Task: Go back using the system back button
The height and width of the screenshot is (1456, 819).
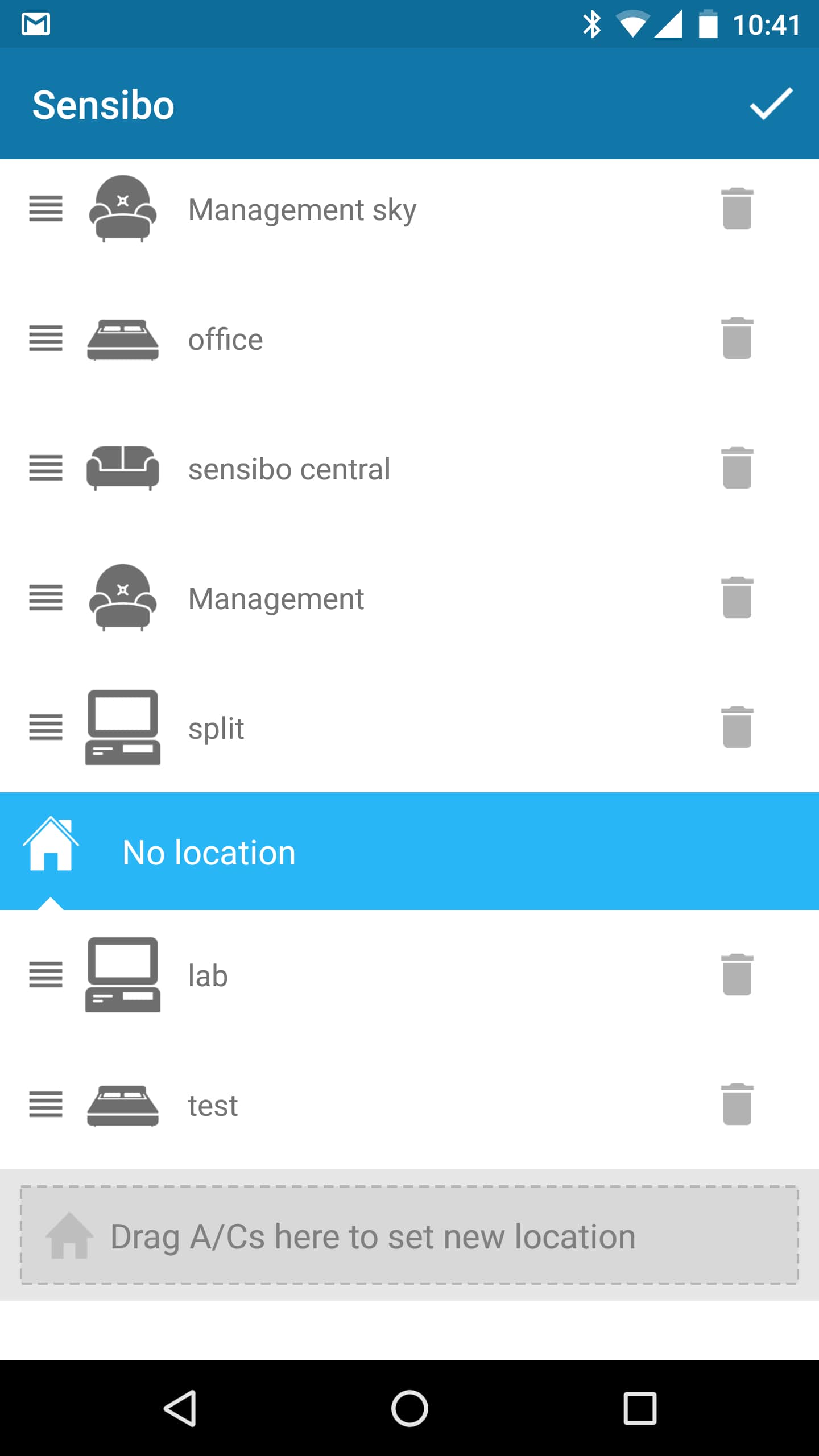Action: click(x=180, y=1408)
